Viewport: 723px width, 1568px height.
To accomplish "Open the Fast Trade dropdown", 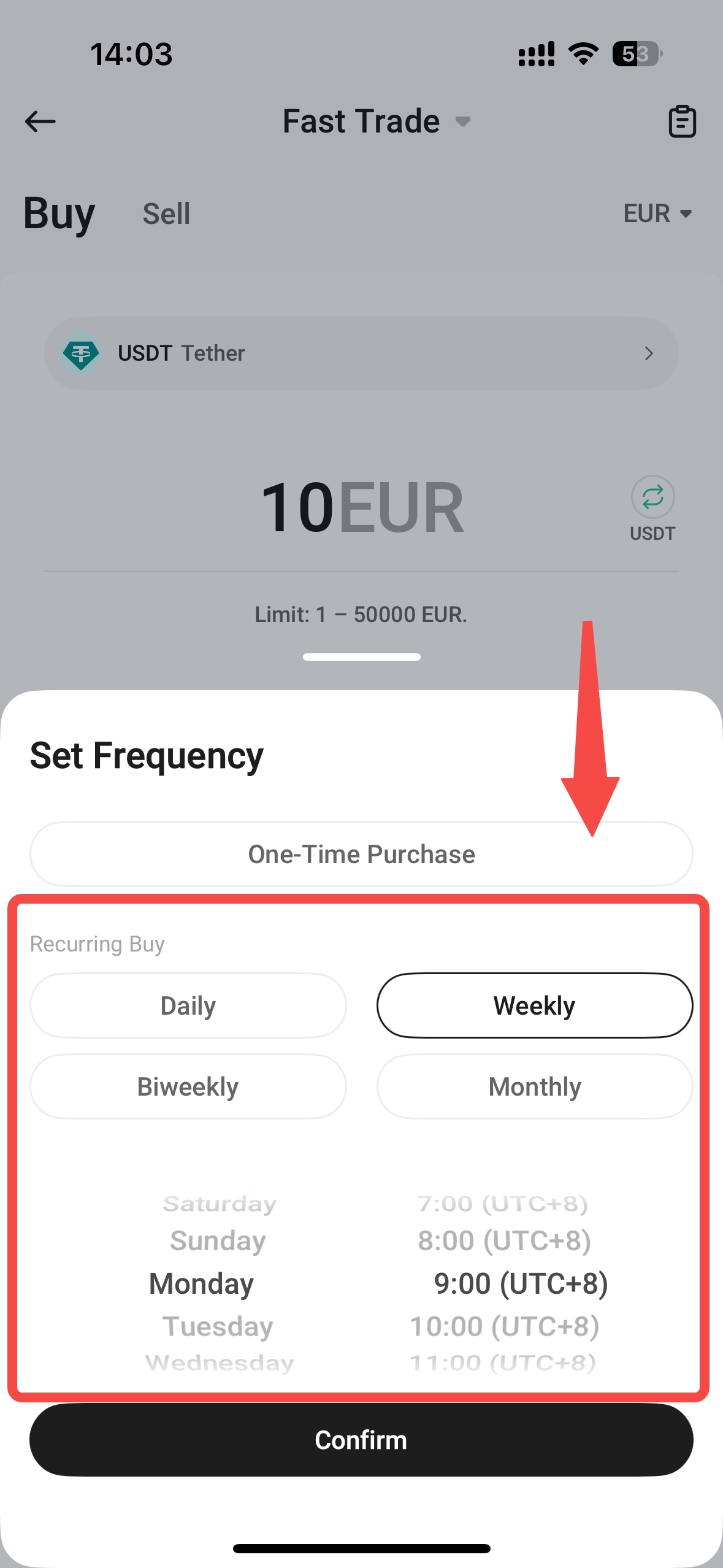I will [x=375, y=121].
